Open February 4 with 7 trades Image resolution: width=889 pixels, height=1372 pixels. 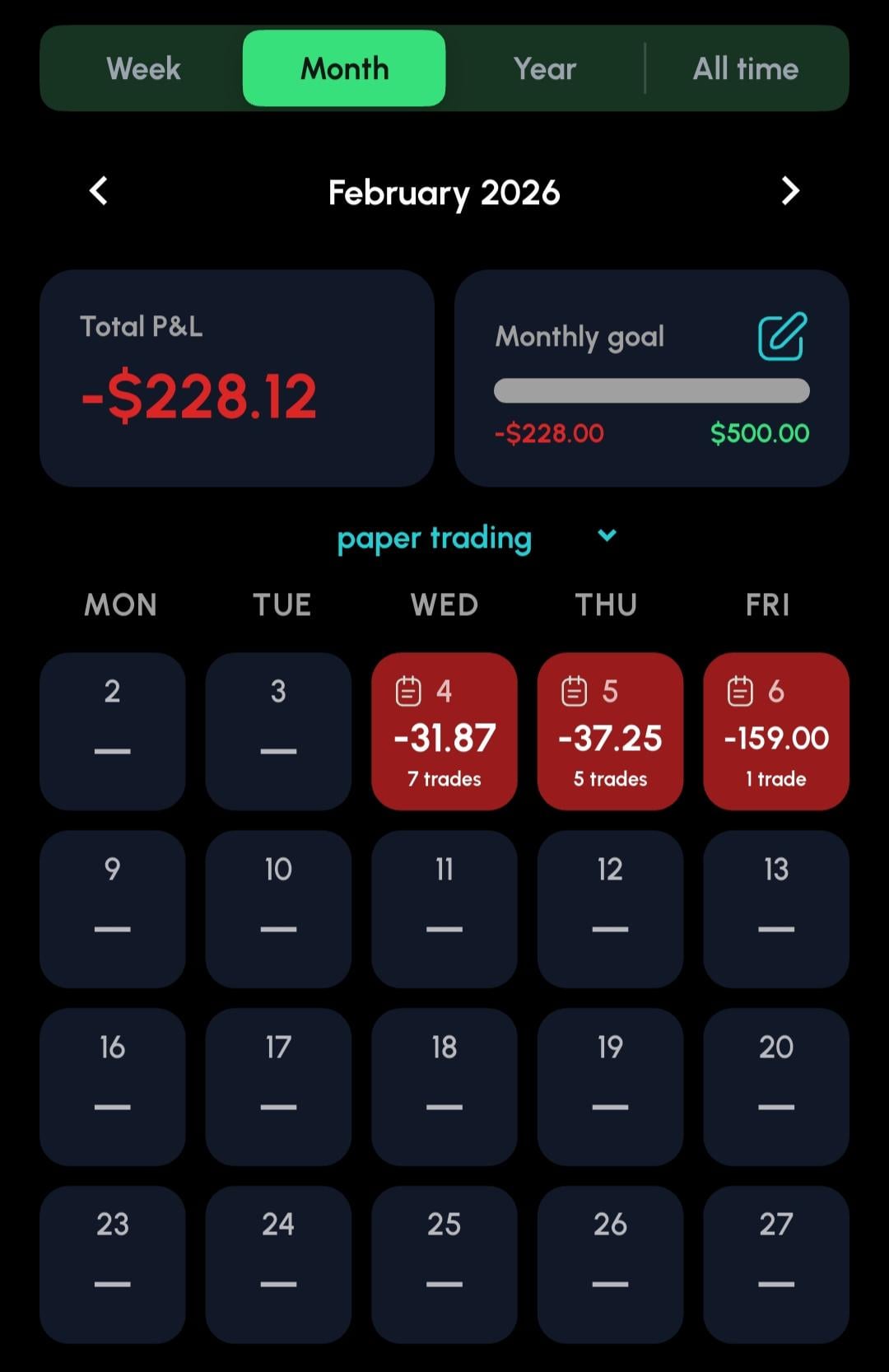point(444,731)
